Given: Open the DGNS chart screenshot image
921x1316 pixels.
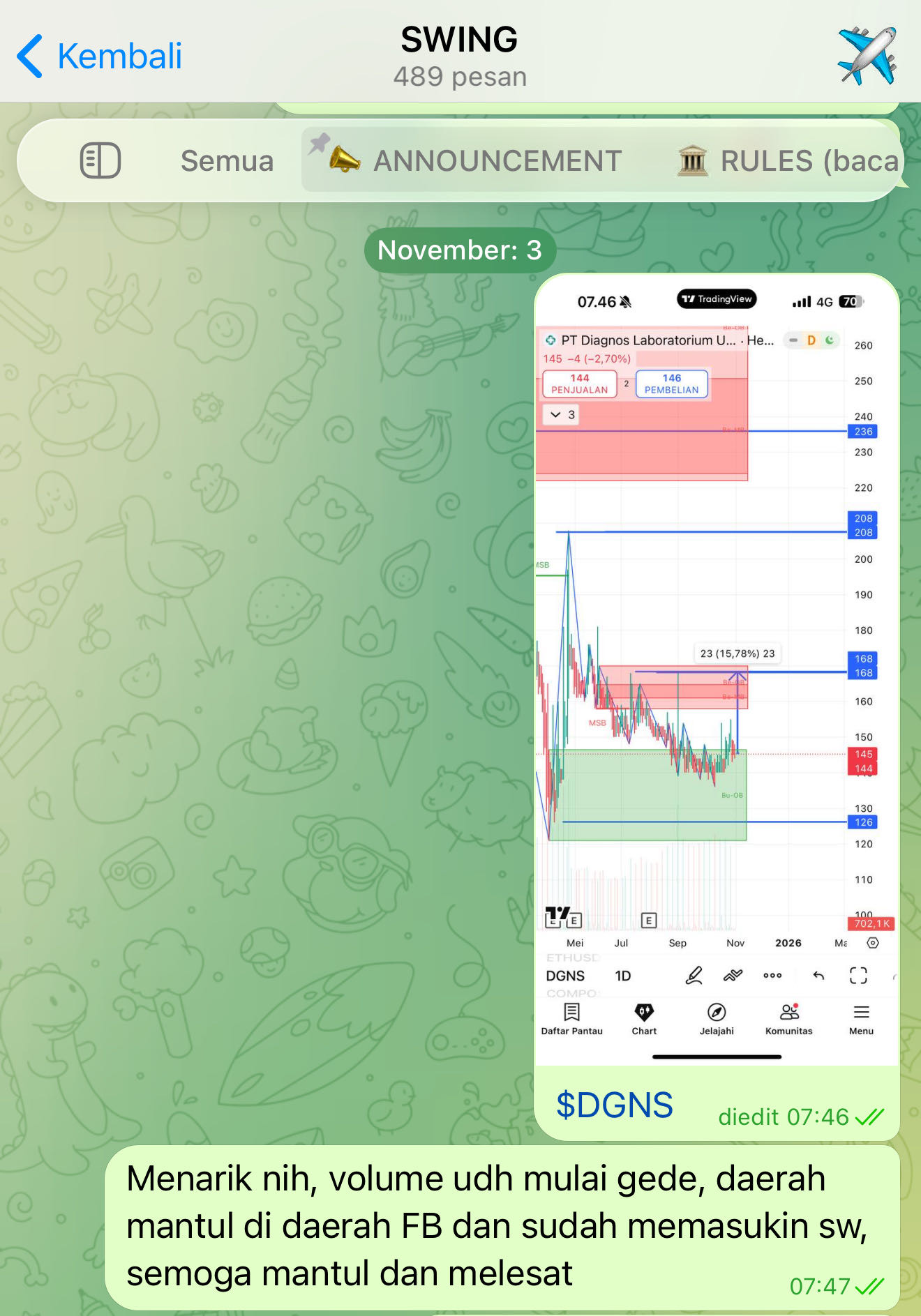Looking at the screenshot, I should tap(716, 670).
